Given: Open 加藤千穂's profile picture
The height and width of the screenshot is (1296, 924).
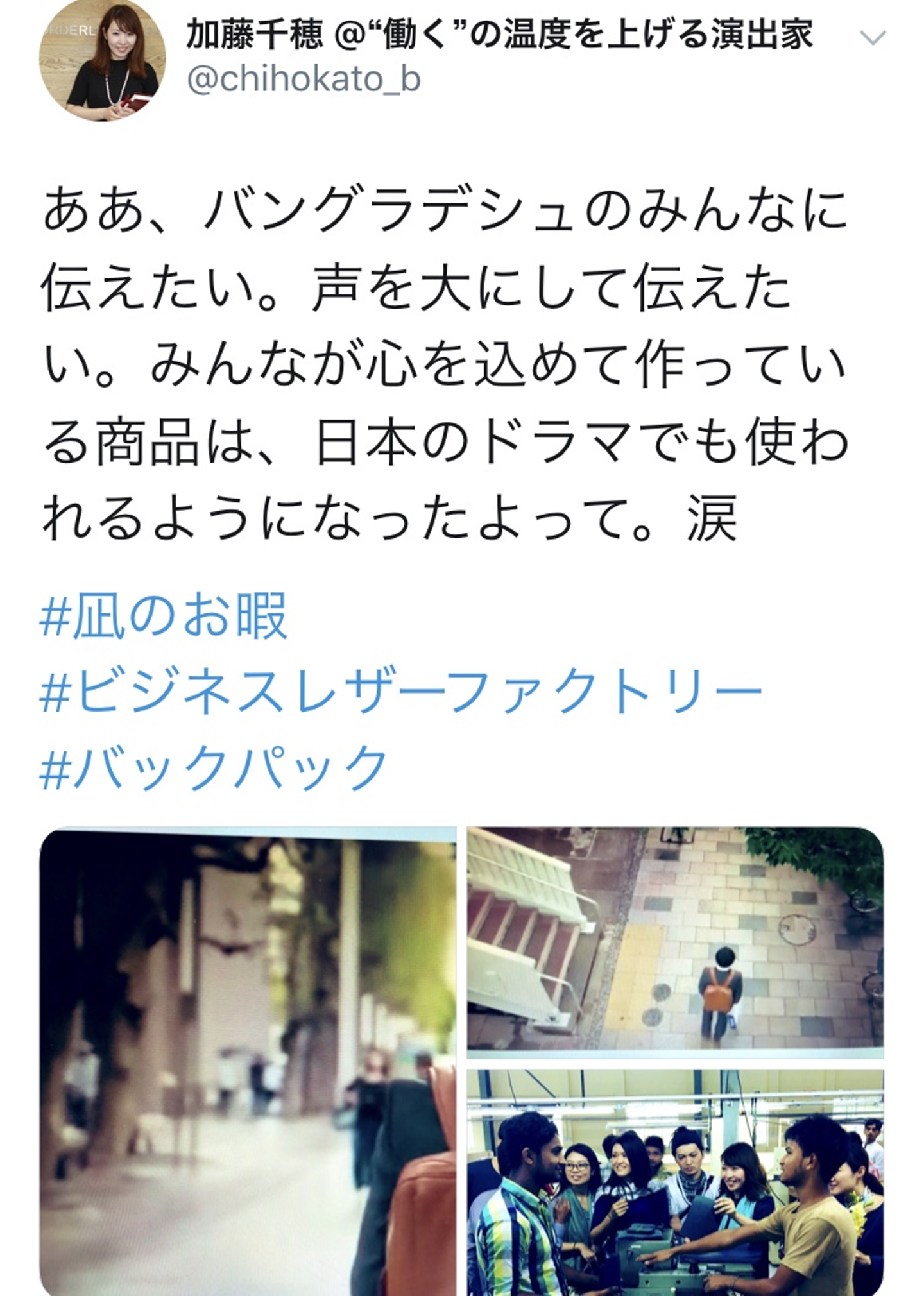Looking at the screenshot, I should (103, 61).
